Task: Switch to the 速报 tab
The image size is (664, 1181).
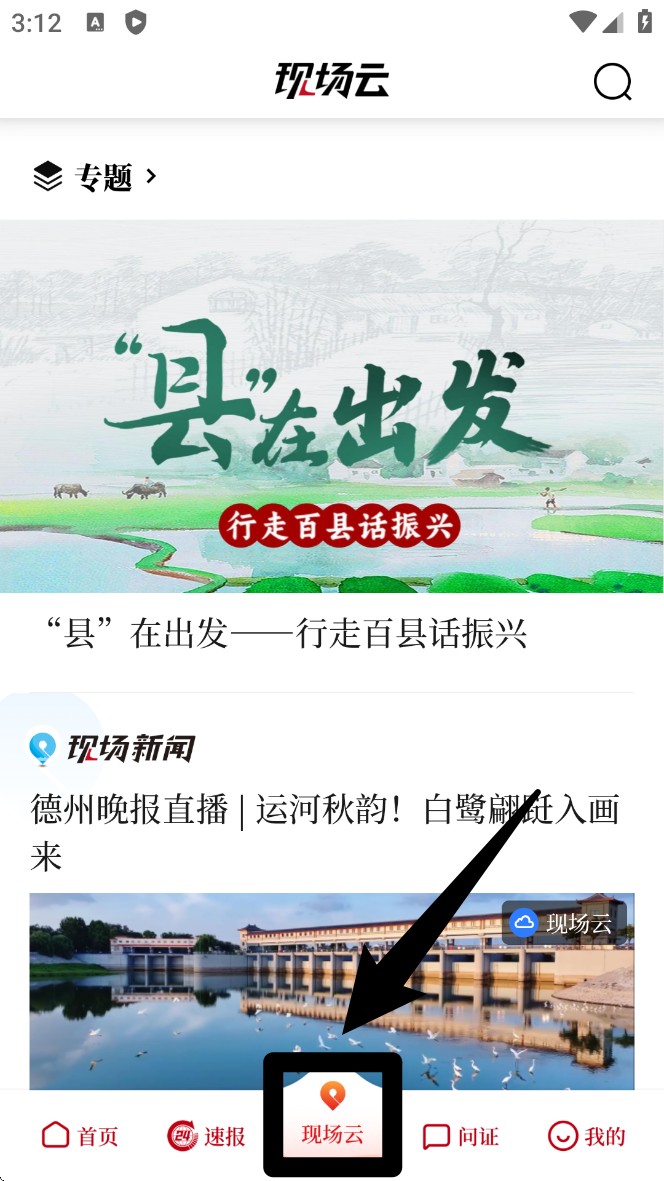Action: [206, 1136]
